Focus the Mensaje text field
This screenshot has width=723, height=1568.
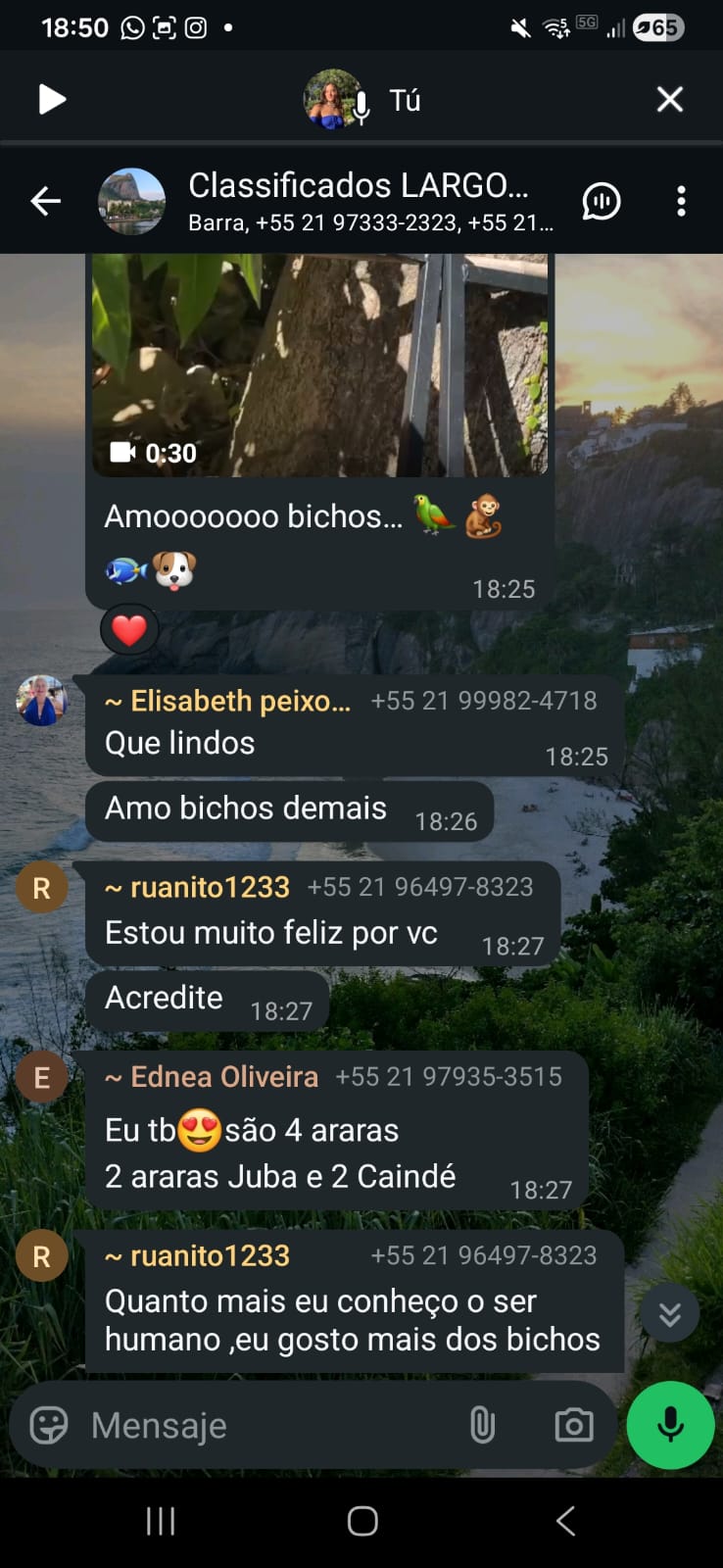(265, 1425)
